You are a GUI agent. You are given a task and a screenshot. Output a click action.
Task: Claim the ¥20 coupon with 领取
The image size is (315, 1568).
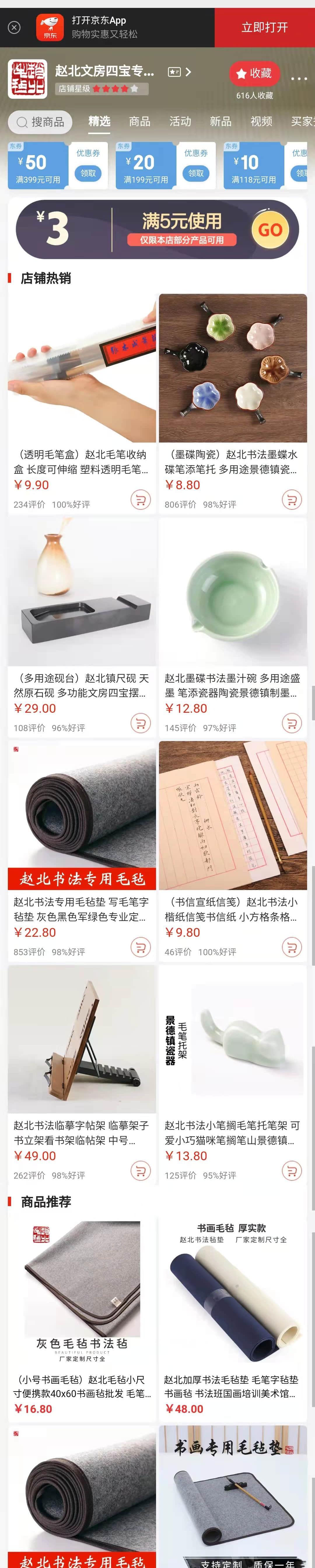pos(196,173)
